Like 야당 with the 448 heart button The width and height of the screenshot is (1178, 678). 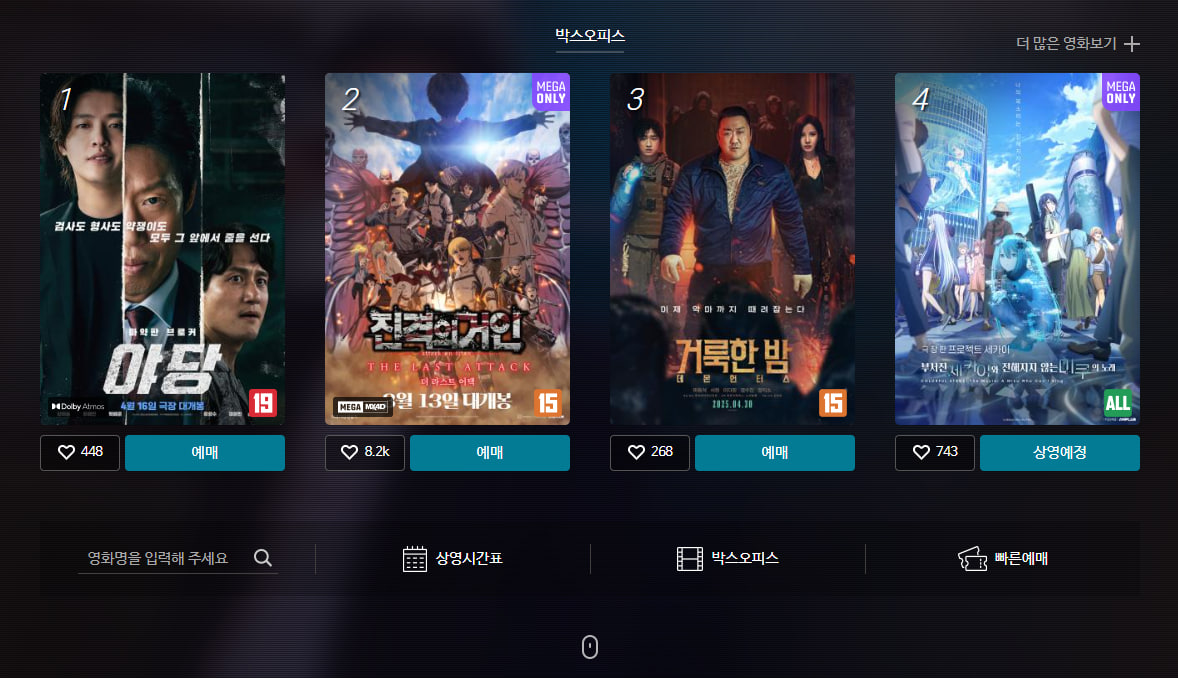(80, 452)
